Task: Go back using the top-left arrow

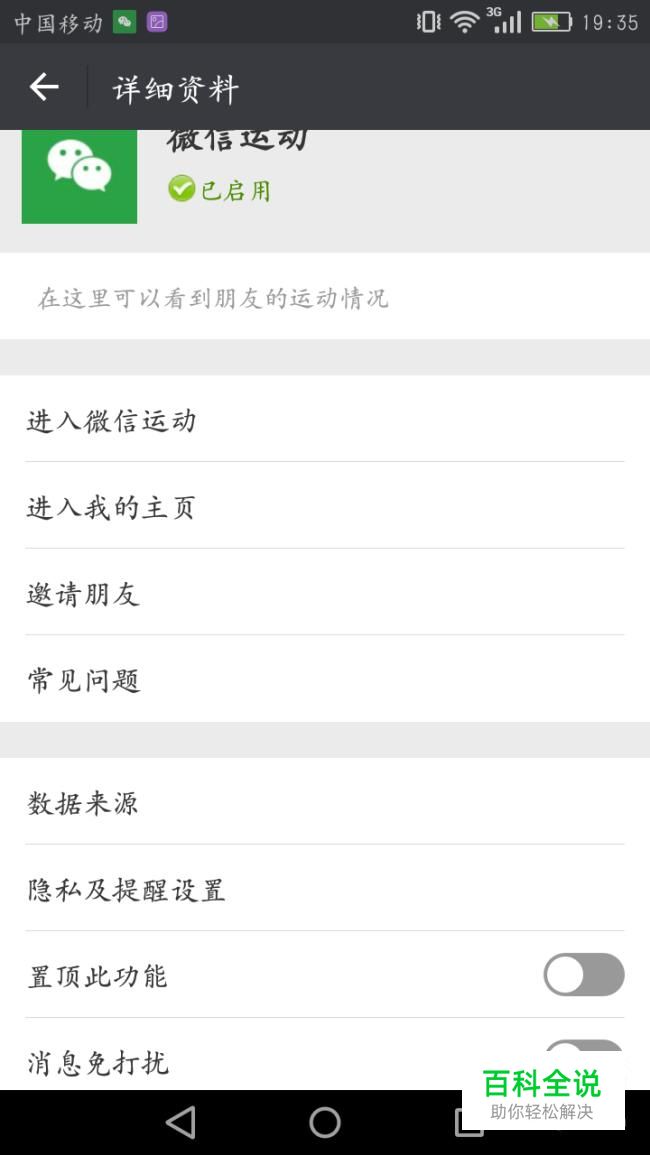Action: pos(43,87)
